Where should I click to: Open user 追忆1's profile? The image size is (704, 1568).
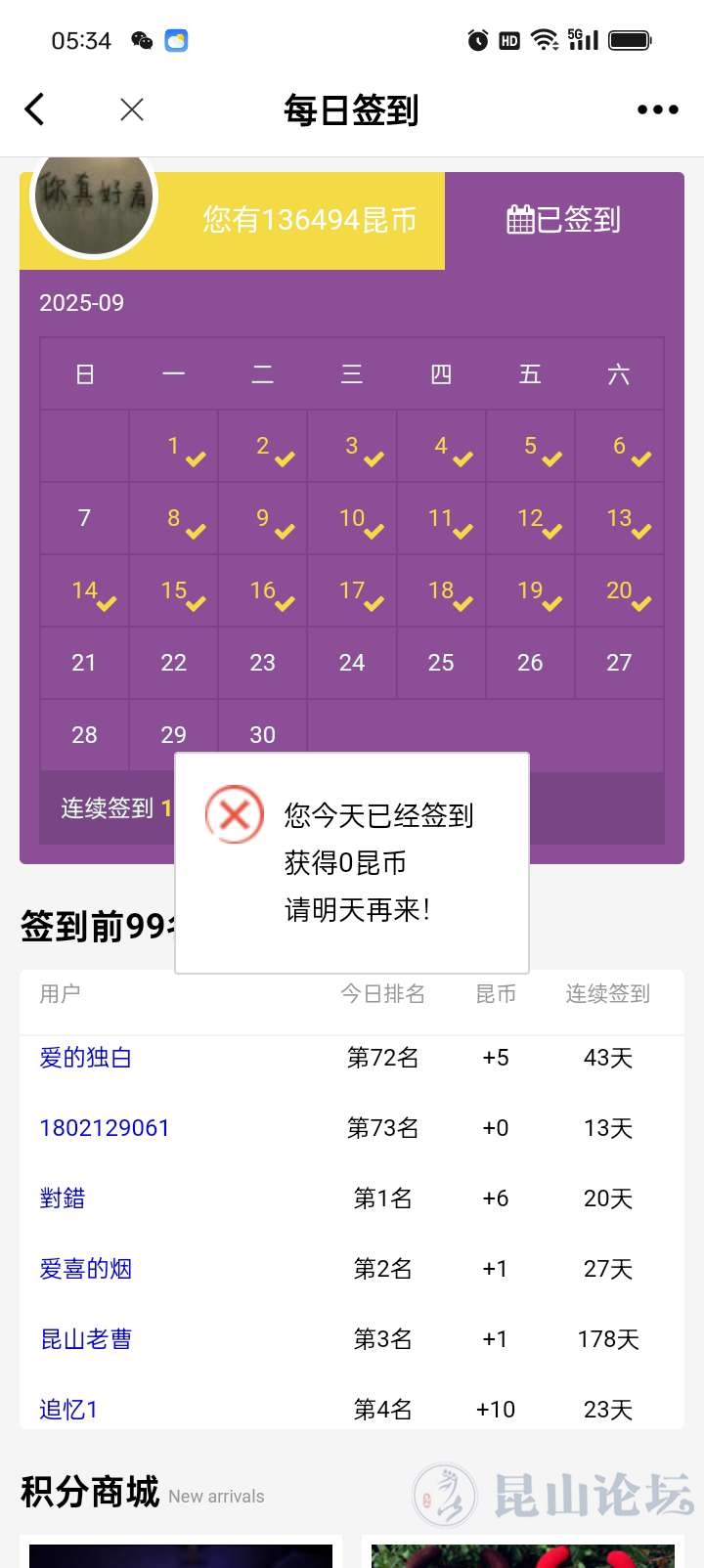click(x=68, y=1410)
